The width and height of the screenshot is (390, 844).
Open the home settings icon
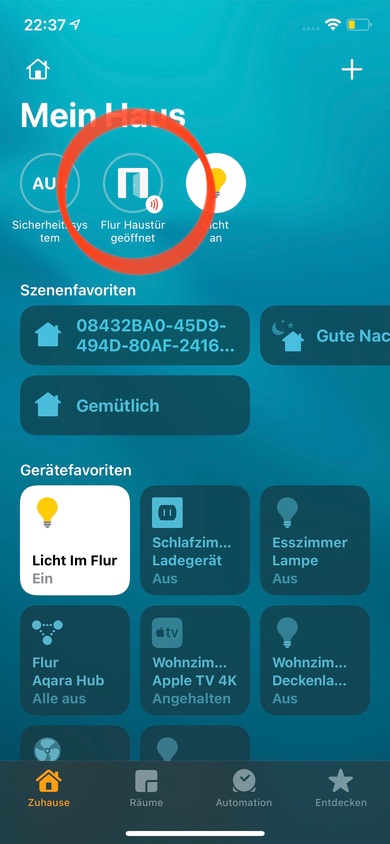coord(38,69)
